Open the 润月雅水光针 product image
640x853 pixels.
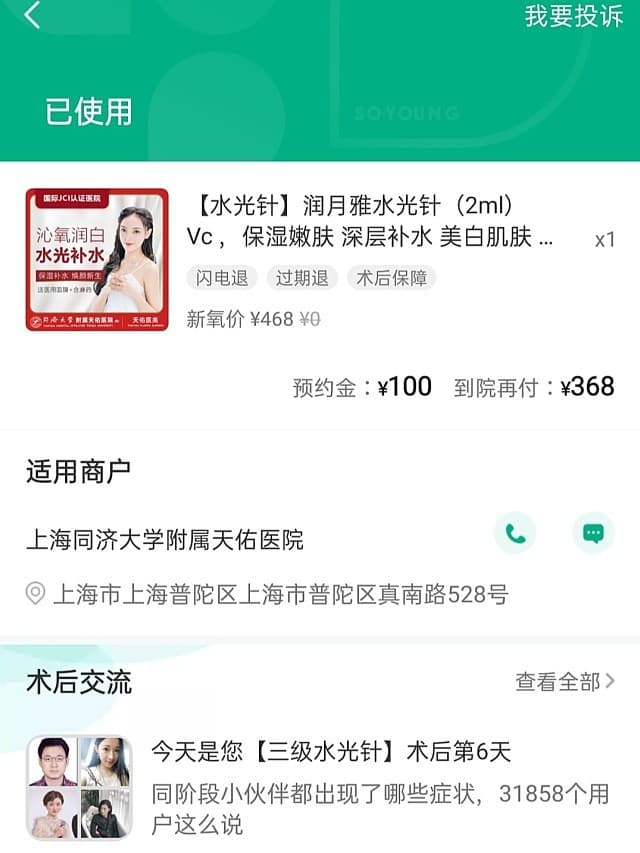coord(97,259)
